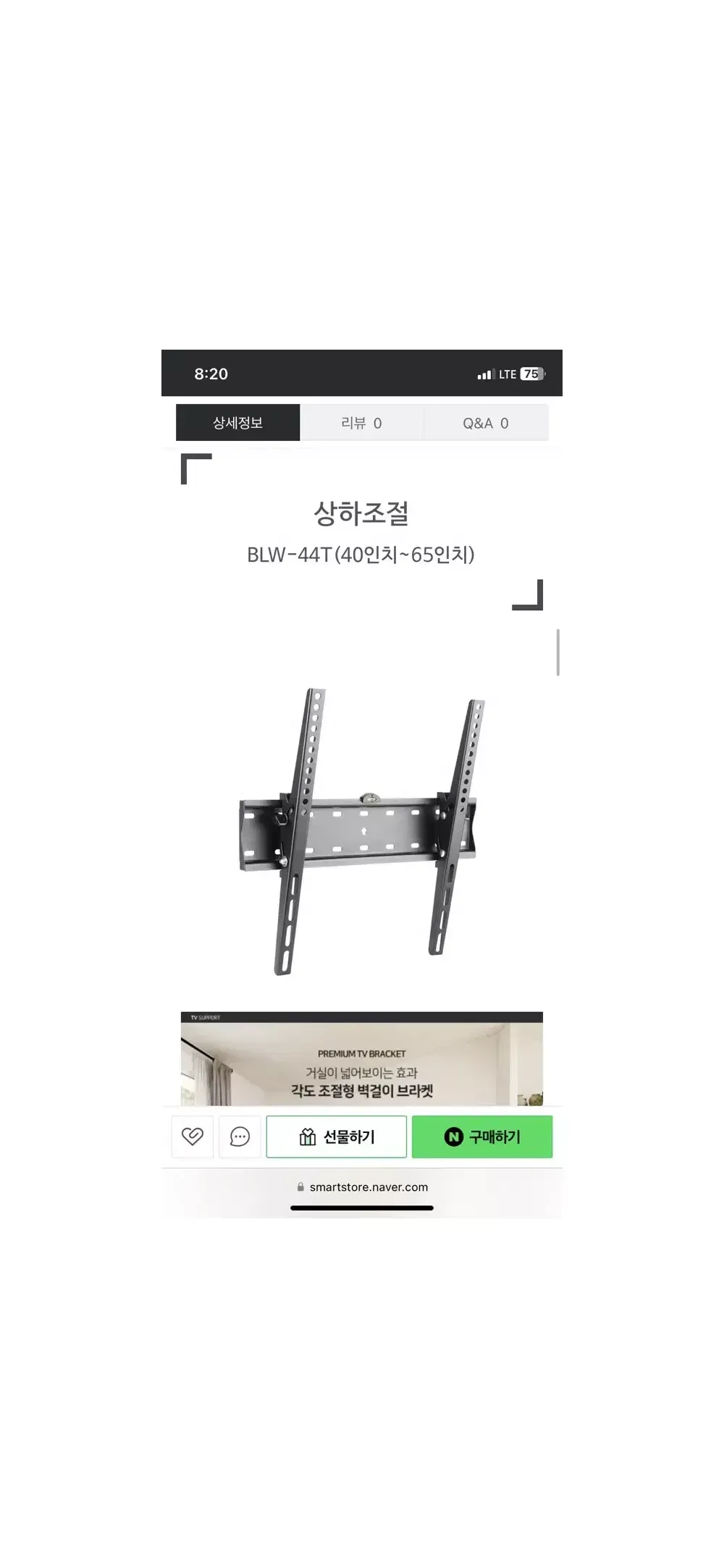Switch to the 리뷰 tab
This screenshot has height=1568, width=724.
(361, 423)
